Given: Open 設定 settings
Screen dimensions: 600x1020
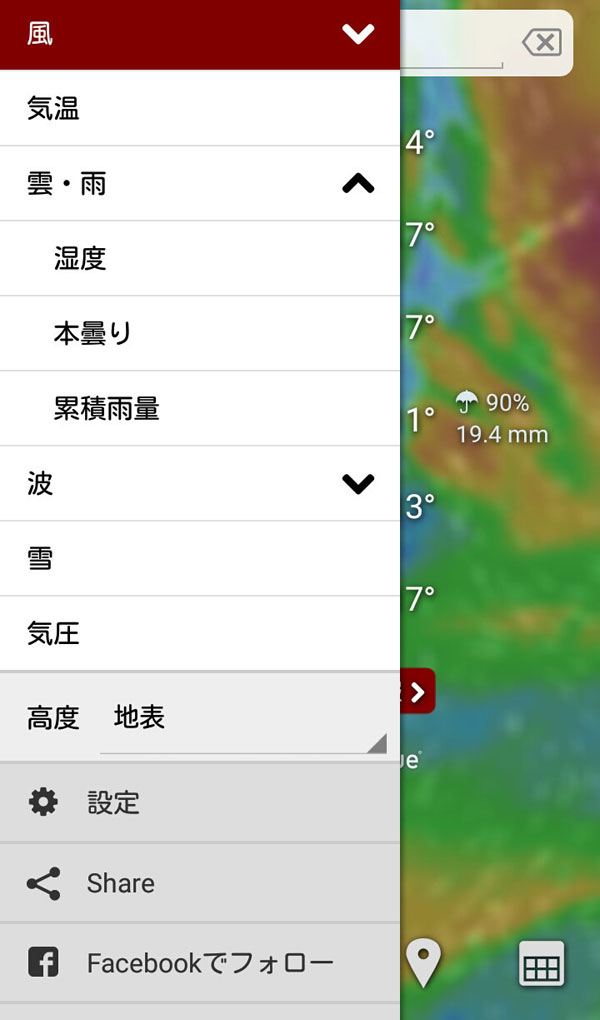Looking at the screenshot, I should click(200, 803).
